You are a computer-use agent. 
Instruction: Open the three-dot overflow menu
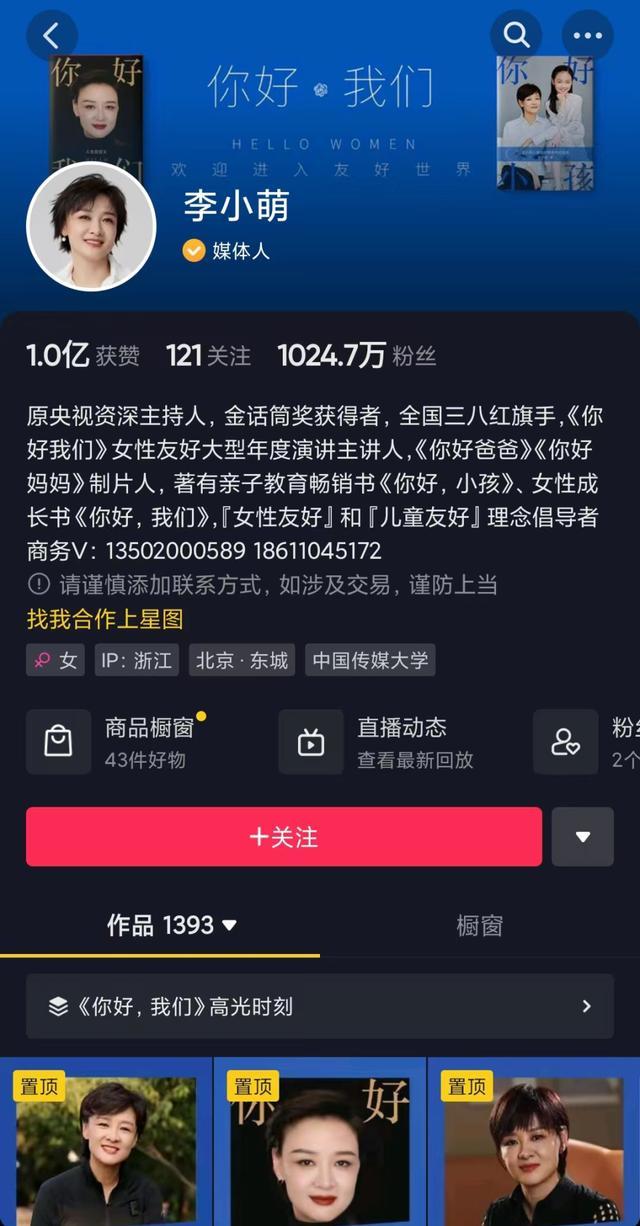pyautogui.click(x=588, y=36)
